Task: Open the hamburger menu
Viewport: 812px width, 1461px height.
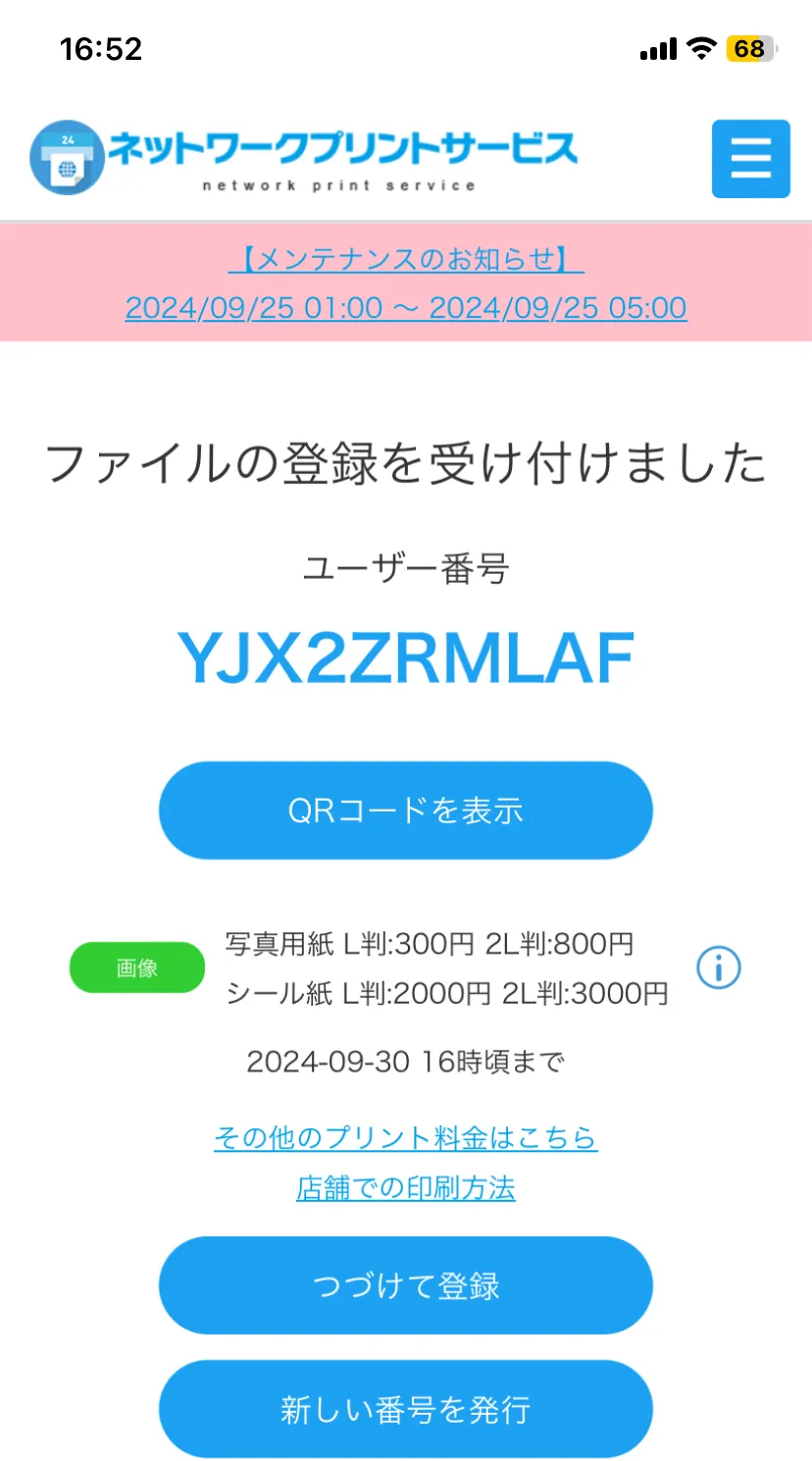Action: (750, 159)
